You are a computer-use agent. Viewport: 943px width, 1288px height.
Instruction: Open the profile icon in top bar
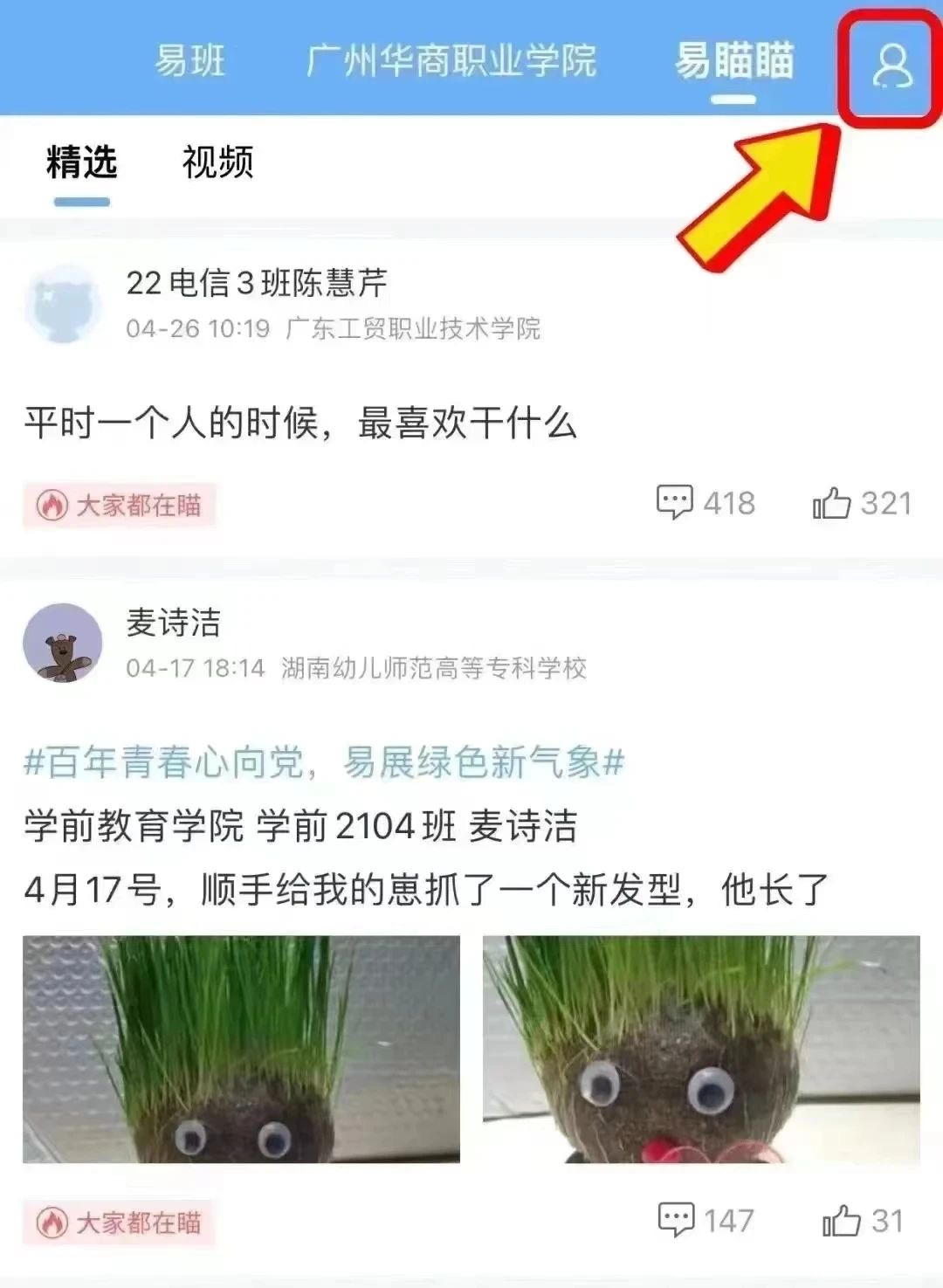click(891, 67)
